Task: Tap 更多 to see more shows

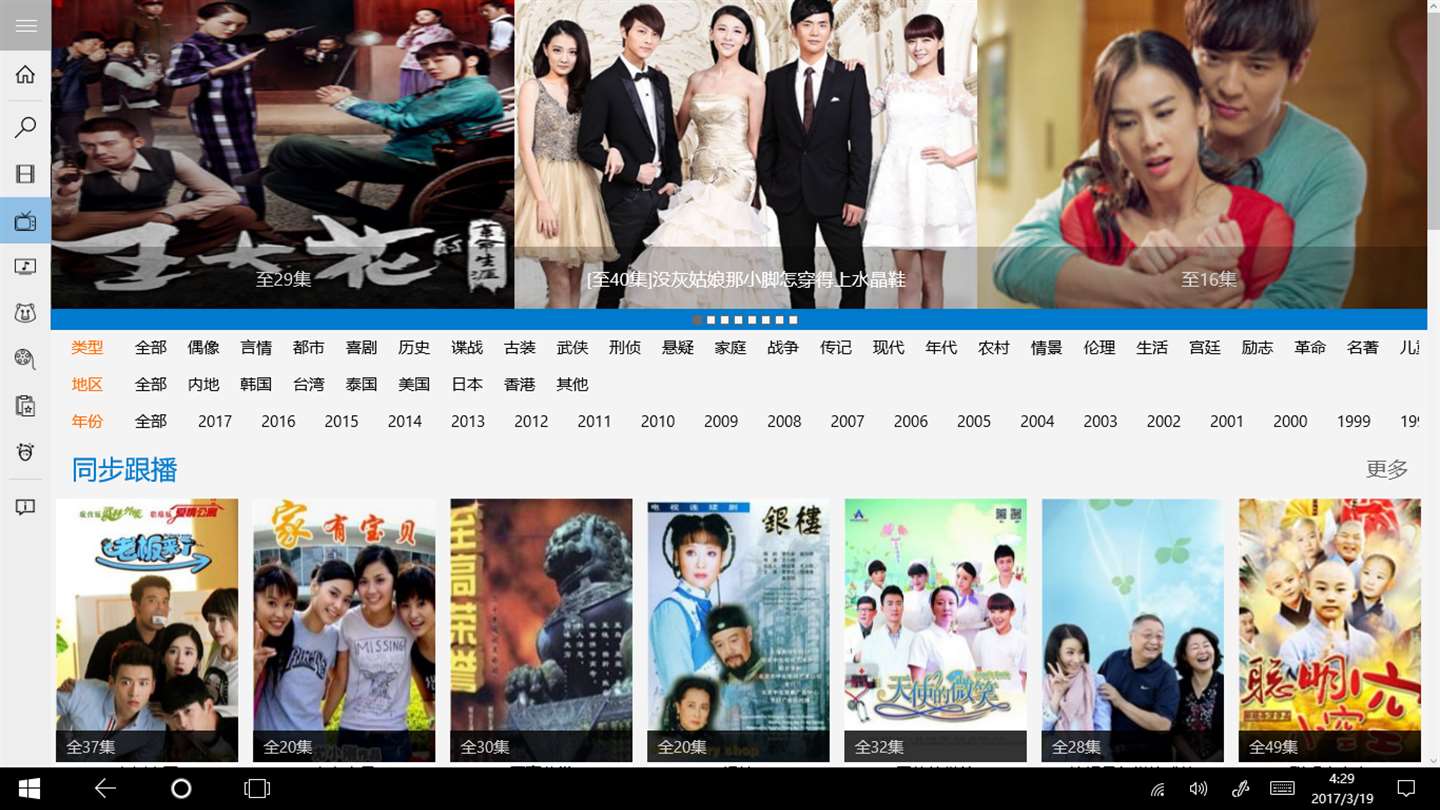Action: pyautogui.click(x=1387, y=469)
